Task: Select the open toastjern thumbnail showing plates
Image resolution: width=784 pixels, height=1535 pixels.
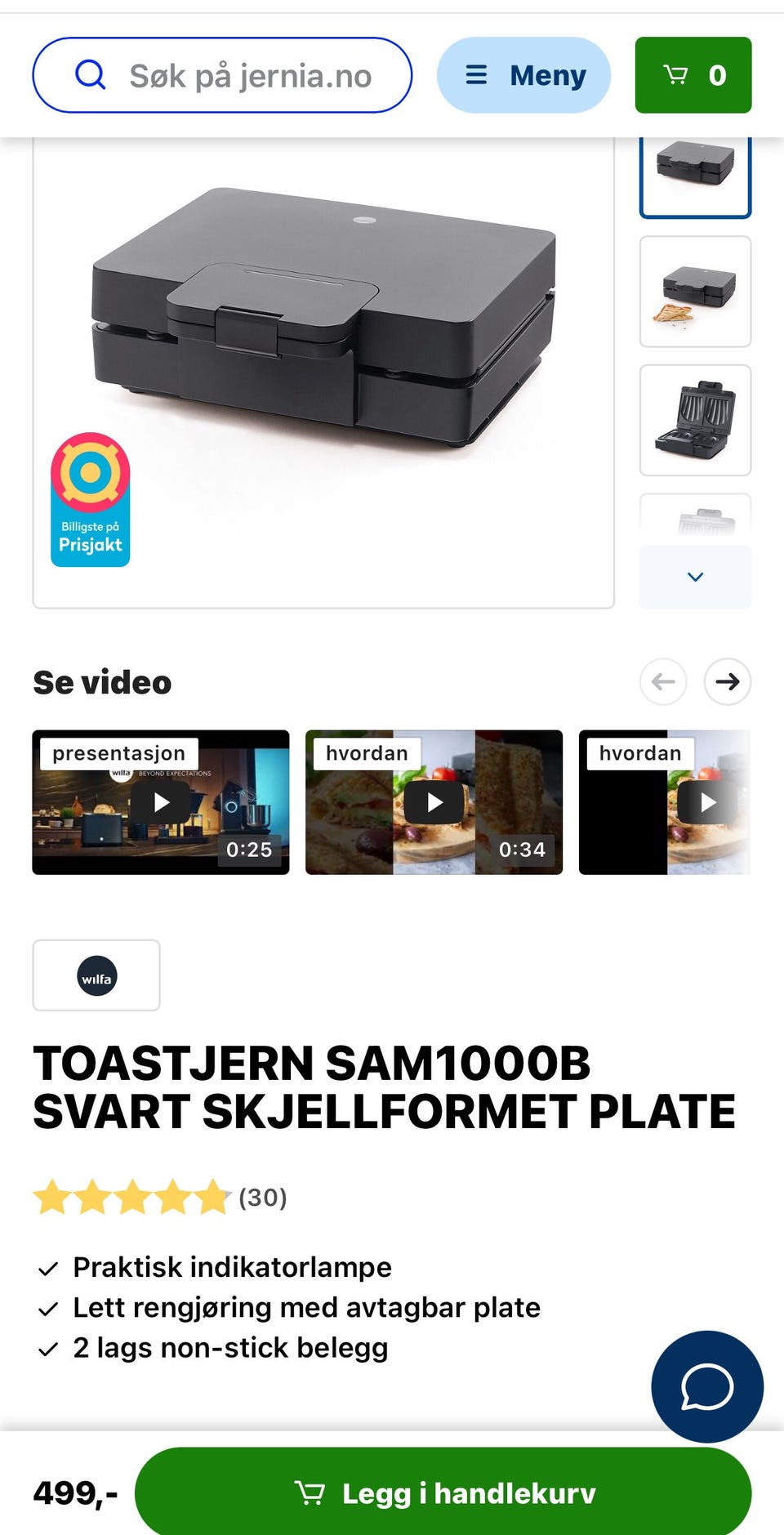Action: [x=695, y=421]
